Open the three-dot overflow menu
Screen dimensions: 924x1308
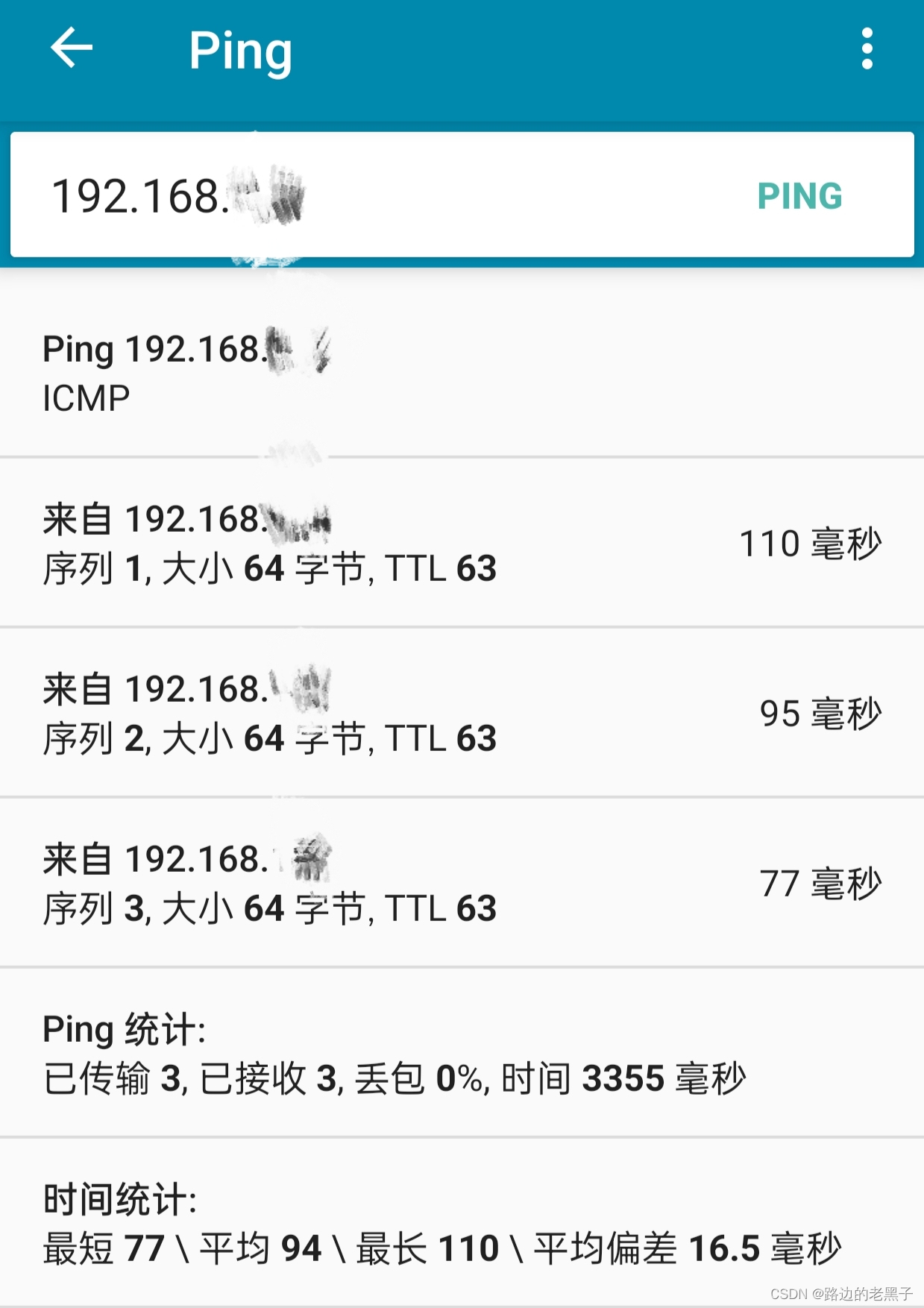(x=867, y=49)
